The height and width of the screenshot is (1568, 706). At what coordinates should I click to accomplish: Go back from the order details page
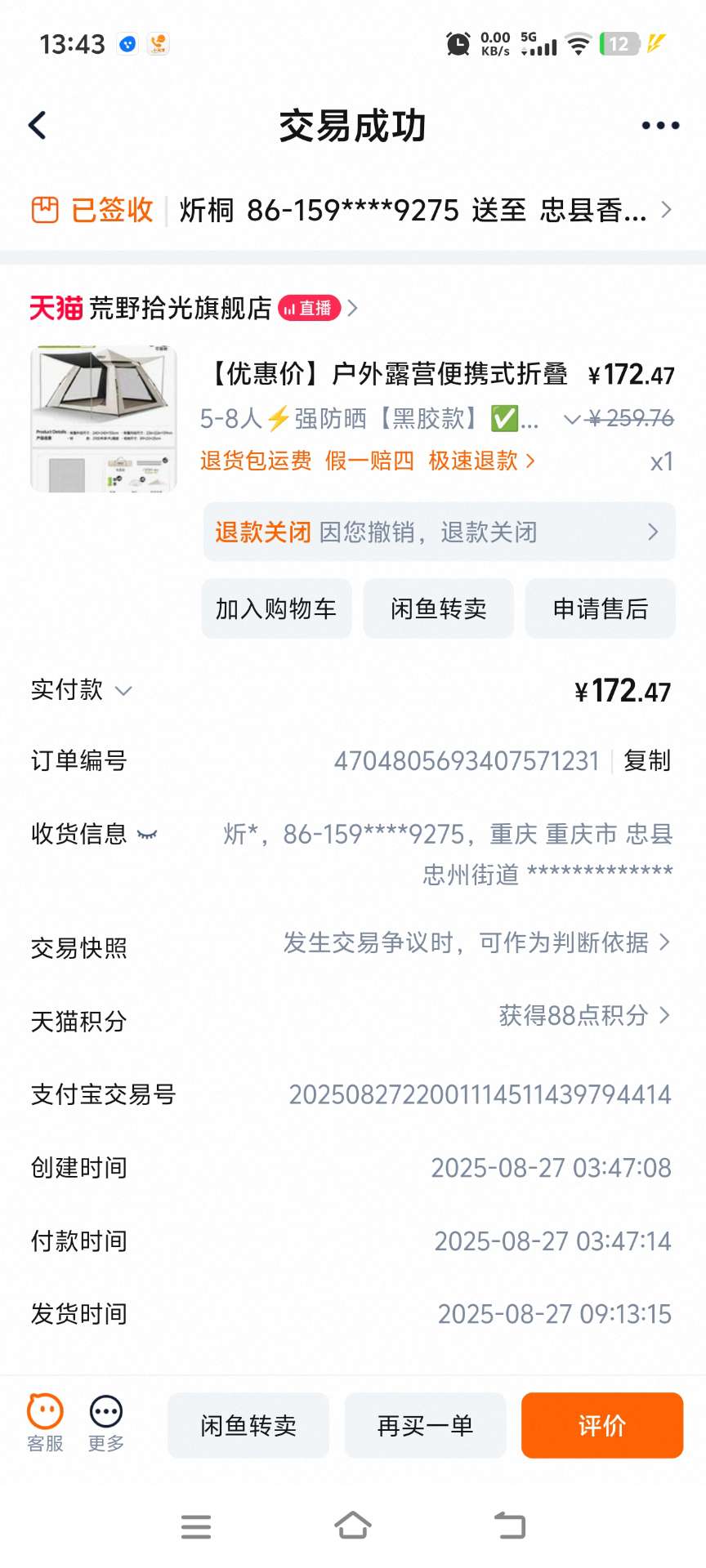tap(38, 126)
